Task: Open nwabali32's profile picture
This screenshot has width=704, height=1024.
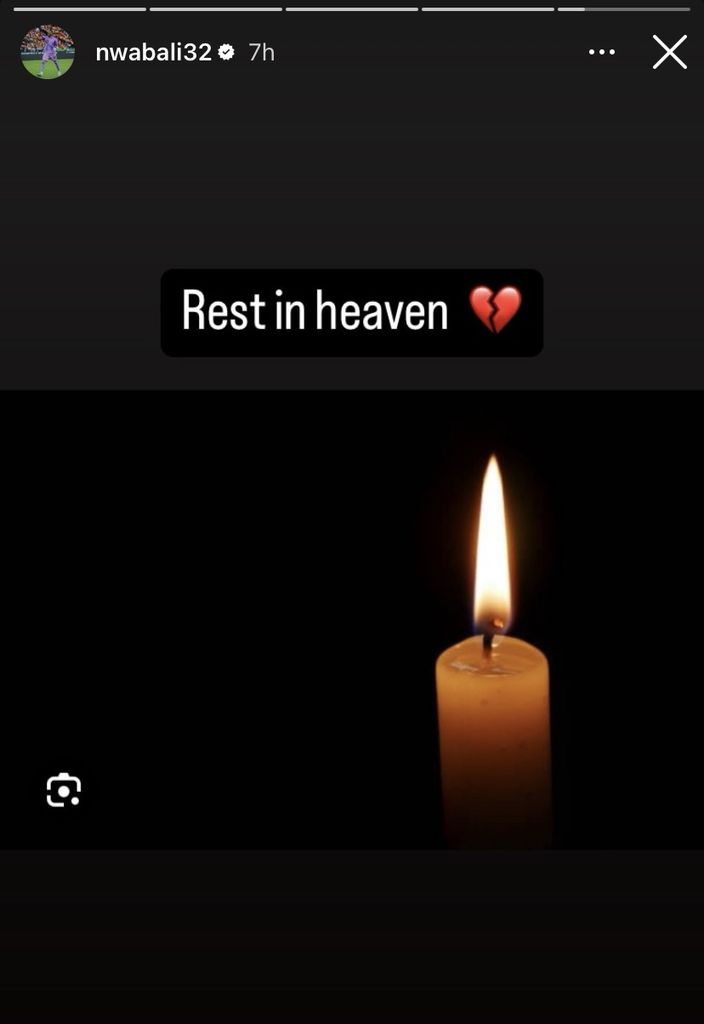Action: click(47, 52)
